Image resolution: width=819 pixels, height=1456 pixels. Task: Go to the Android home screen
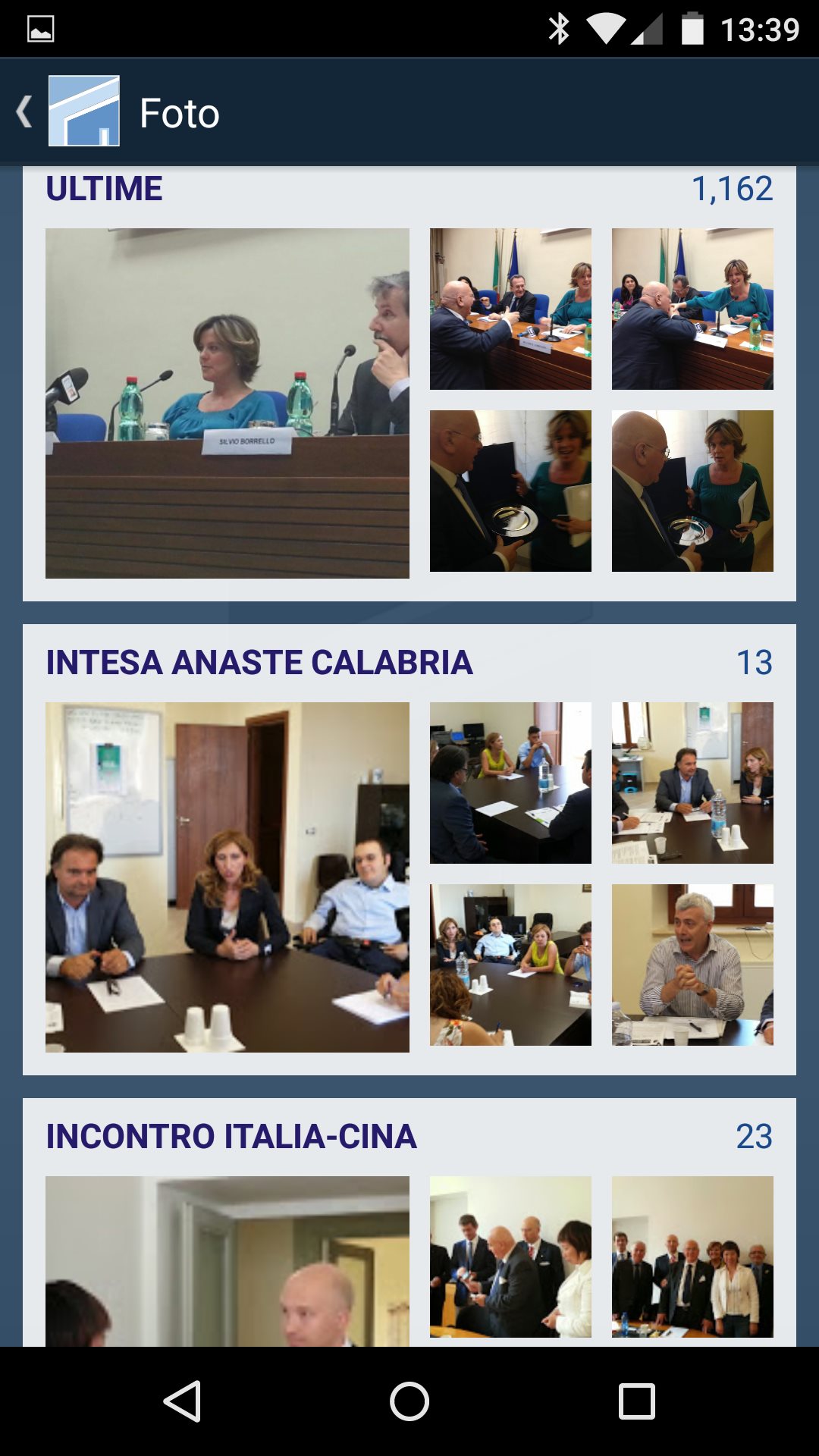click(409, 1401)
